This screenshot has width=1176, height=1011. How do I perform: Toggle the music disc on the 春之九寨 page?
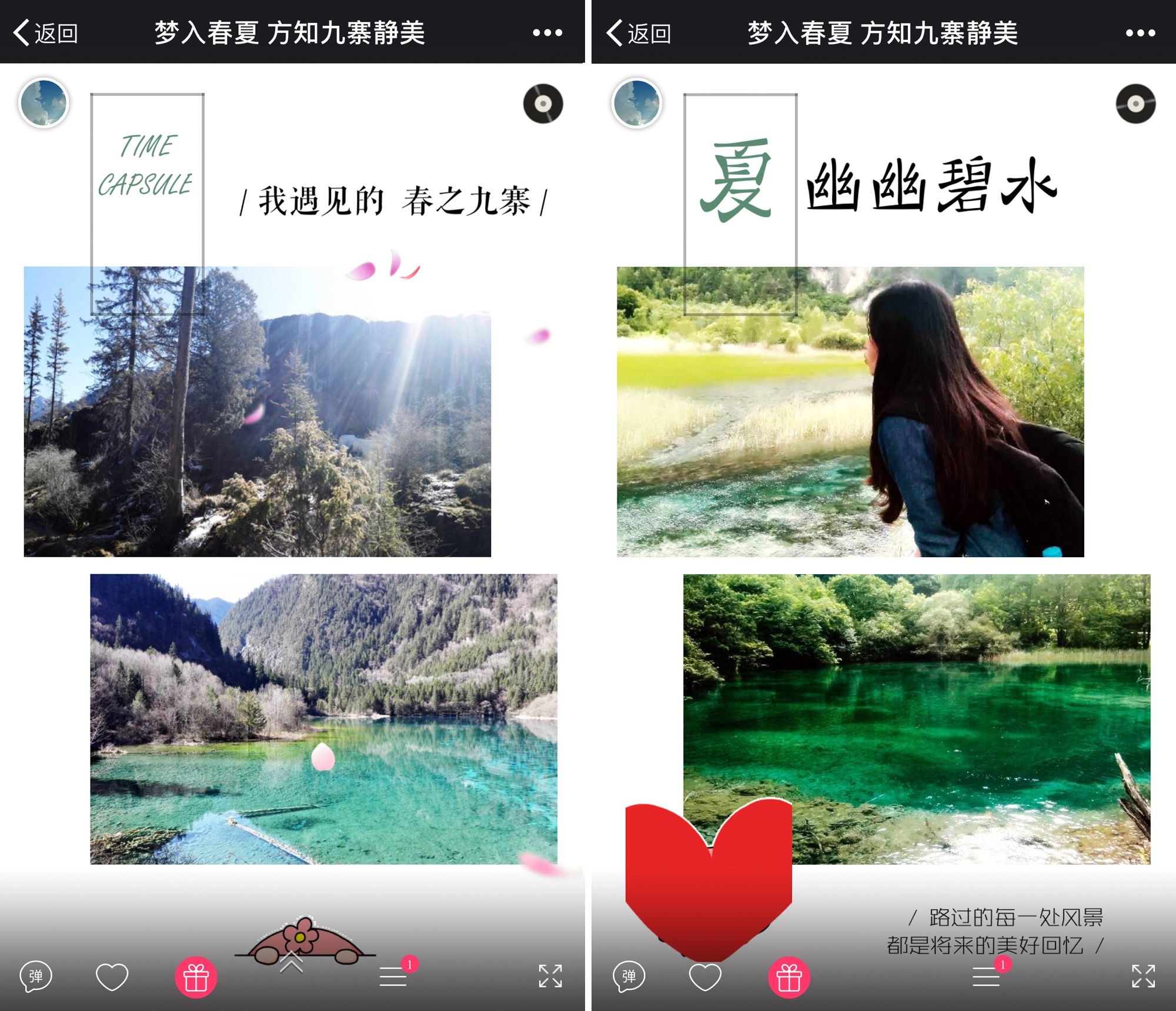click(x=543, y=104)
